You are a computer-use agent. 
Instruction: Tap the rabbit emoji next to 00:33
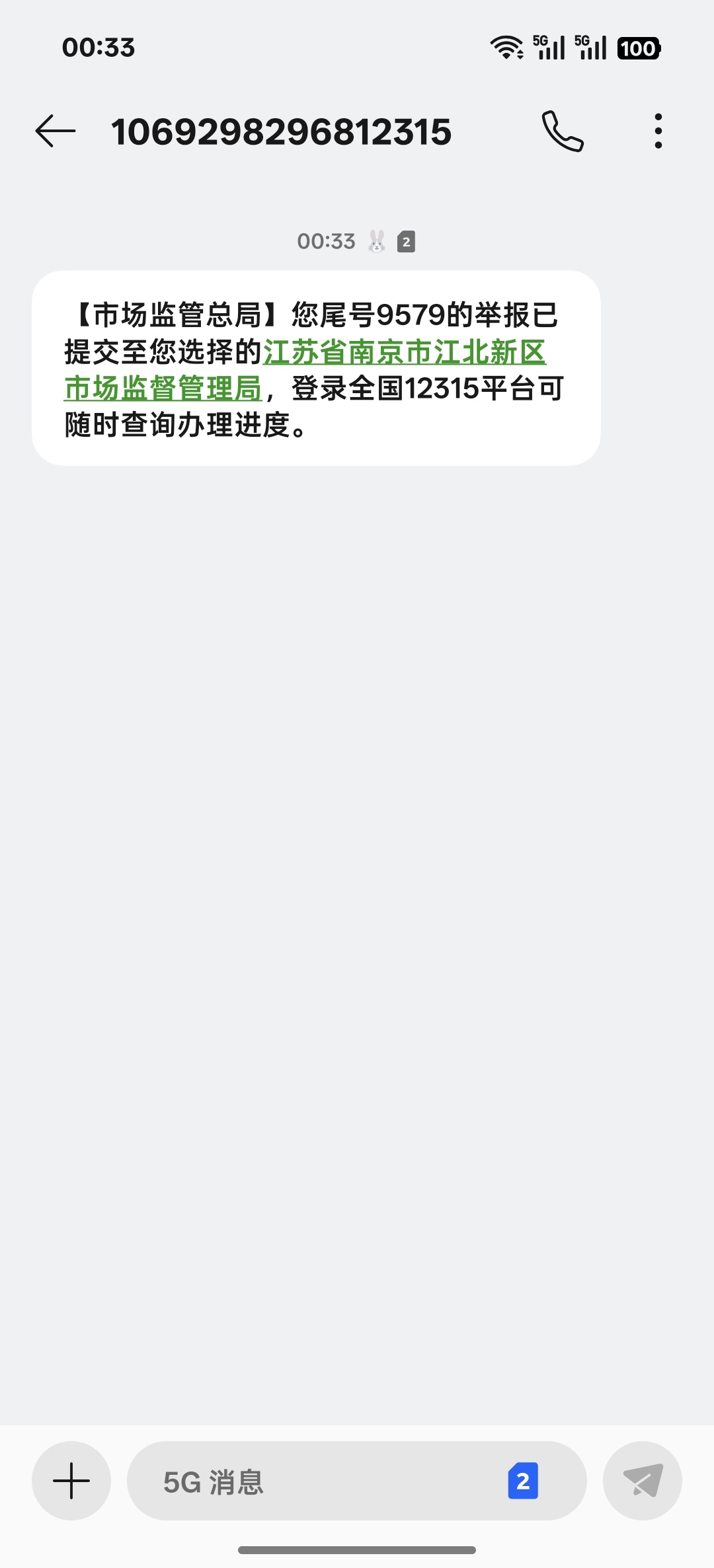(376, 242)
